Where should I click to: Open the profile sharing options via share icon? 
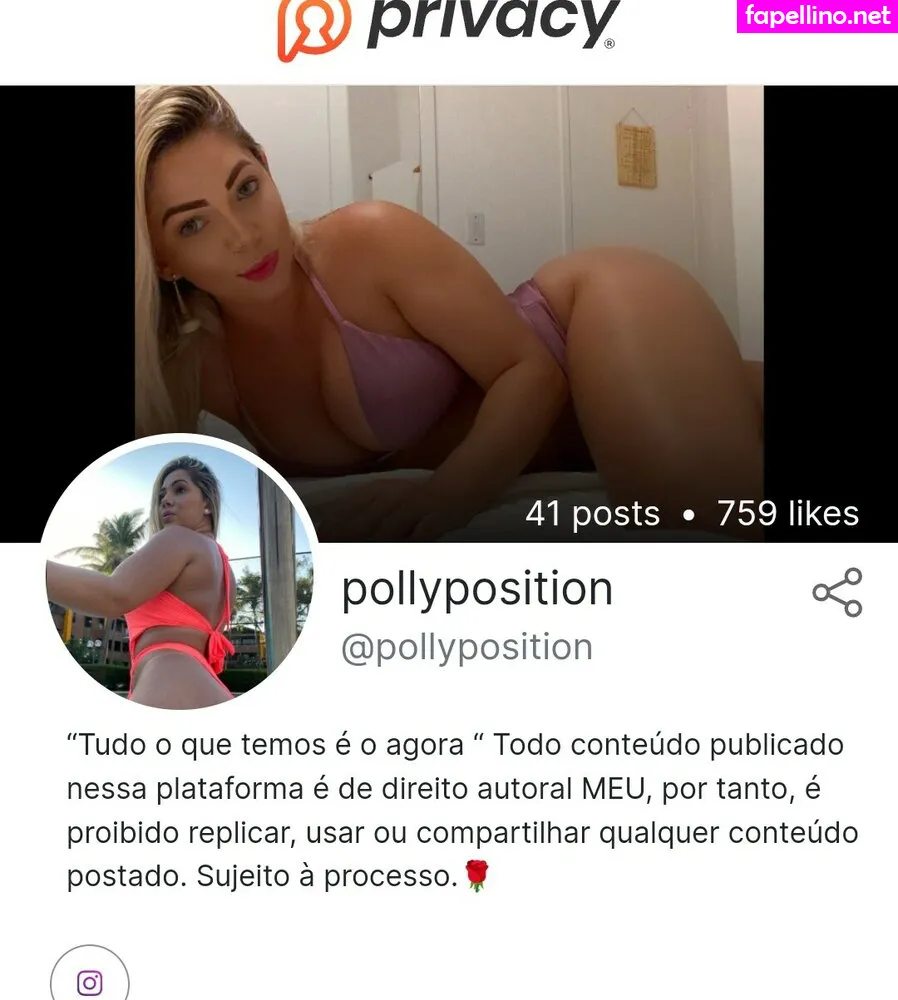coord(836,590)
